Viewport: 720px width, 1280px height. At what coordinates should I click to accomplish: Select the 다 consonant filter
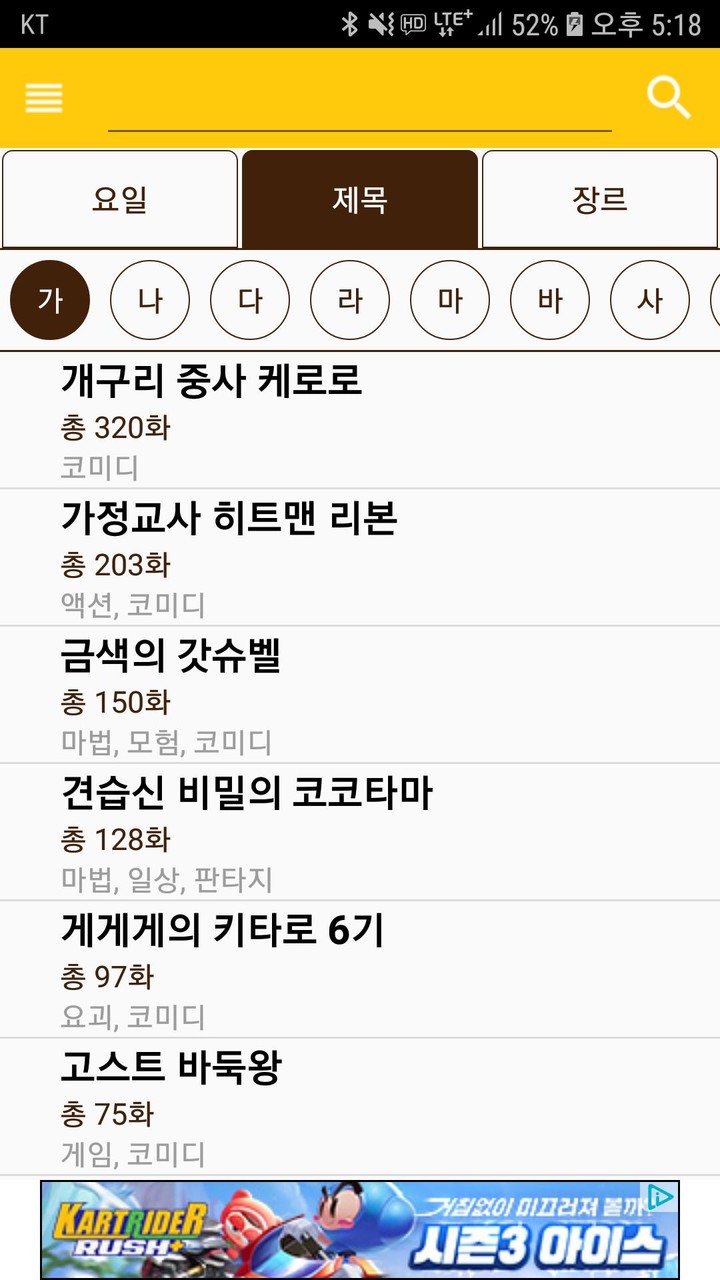250,300
